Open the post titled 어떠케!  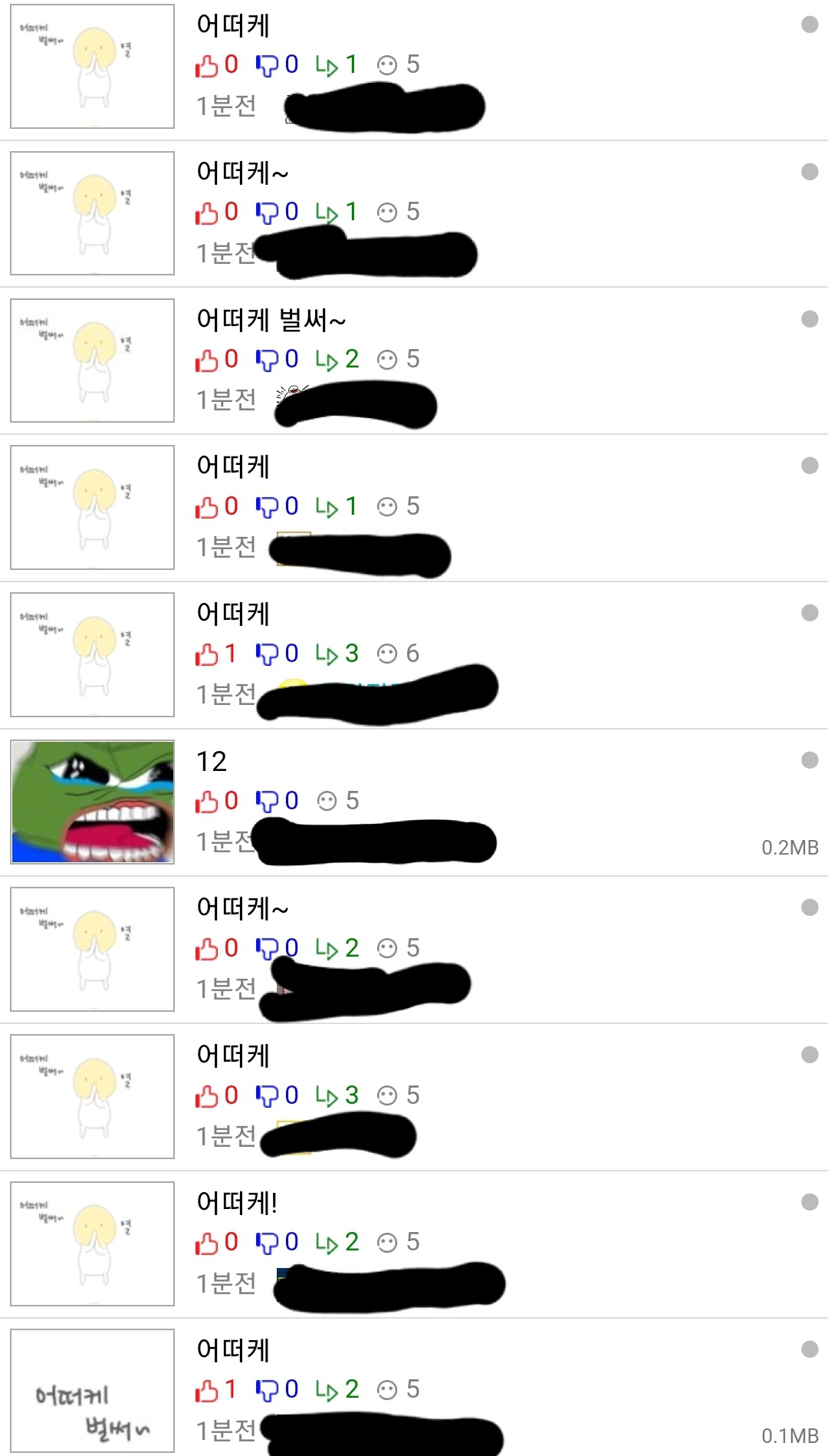coord(237,1202)
